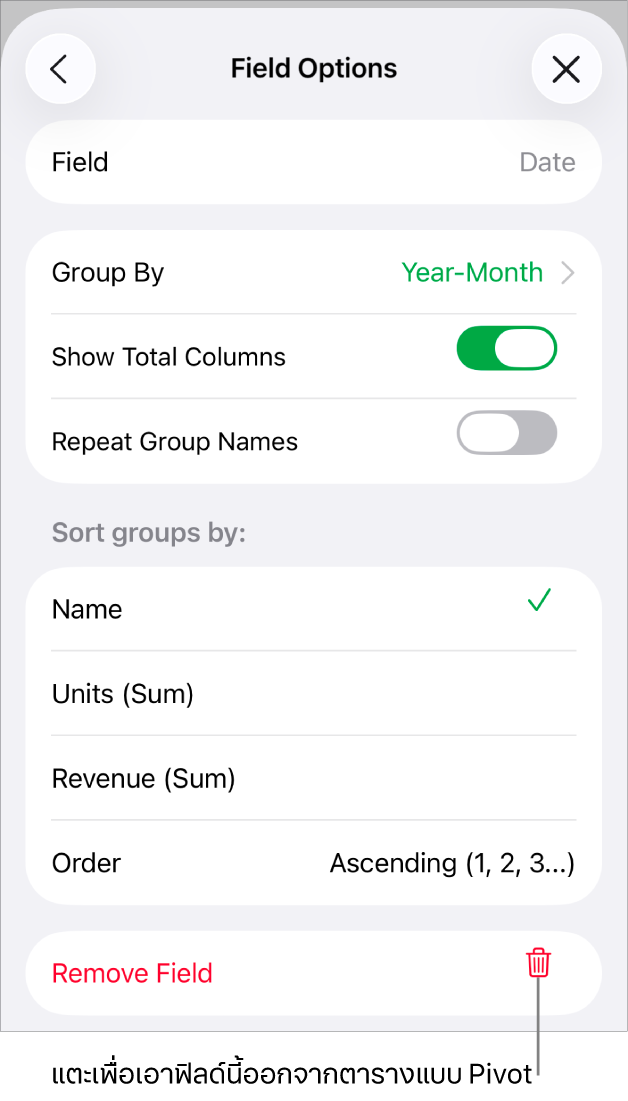Close the Field Options panel
Image resolution: width=628 pixels, height=1101 pixels.
point(566,69)
